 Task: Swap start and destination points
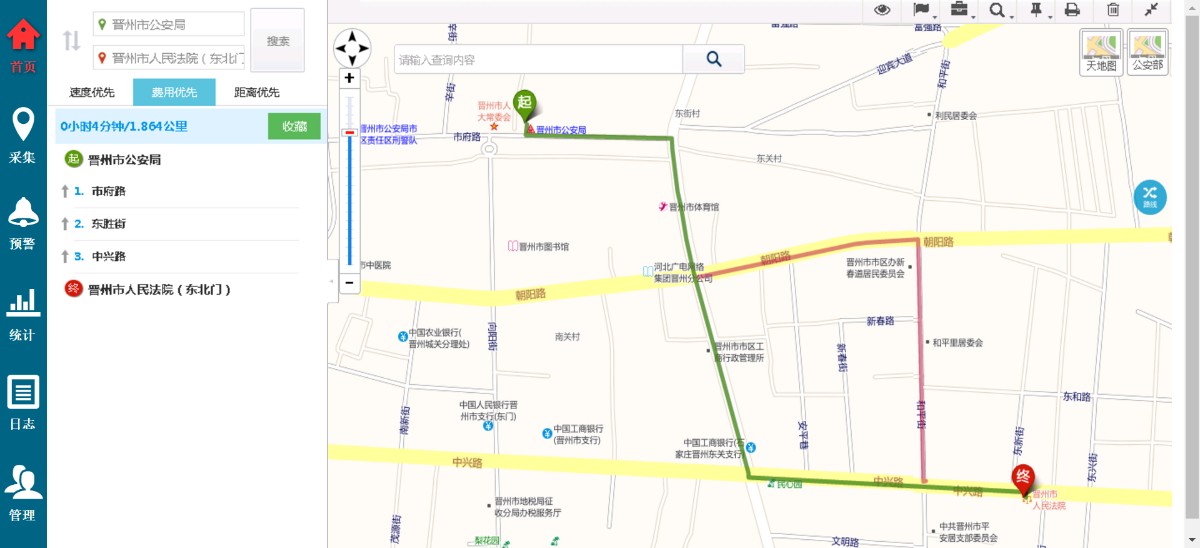pyautogui.click(x=71, y=41)
